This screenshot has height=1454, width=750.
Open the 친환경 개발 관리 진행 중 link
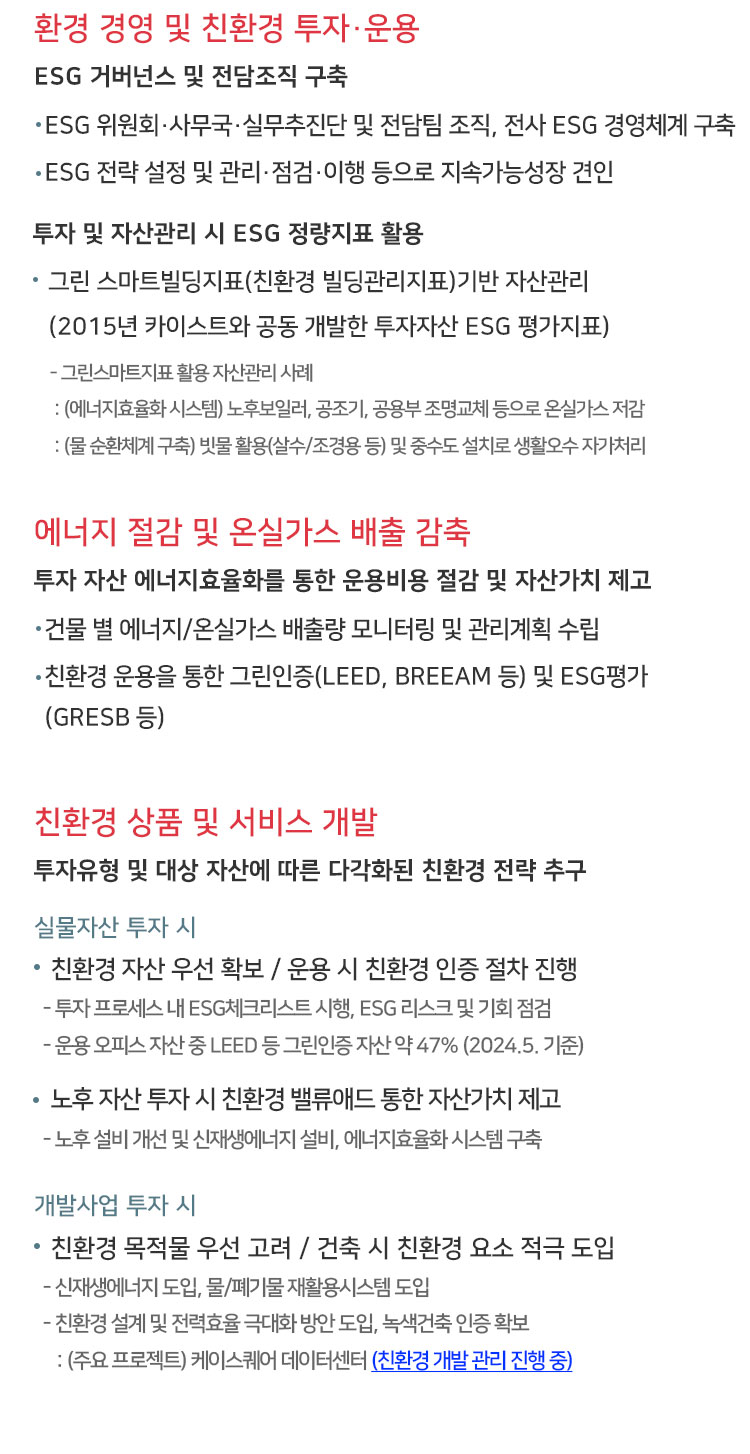pos(471,1361)
